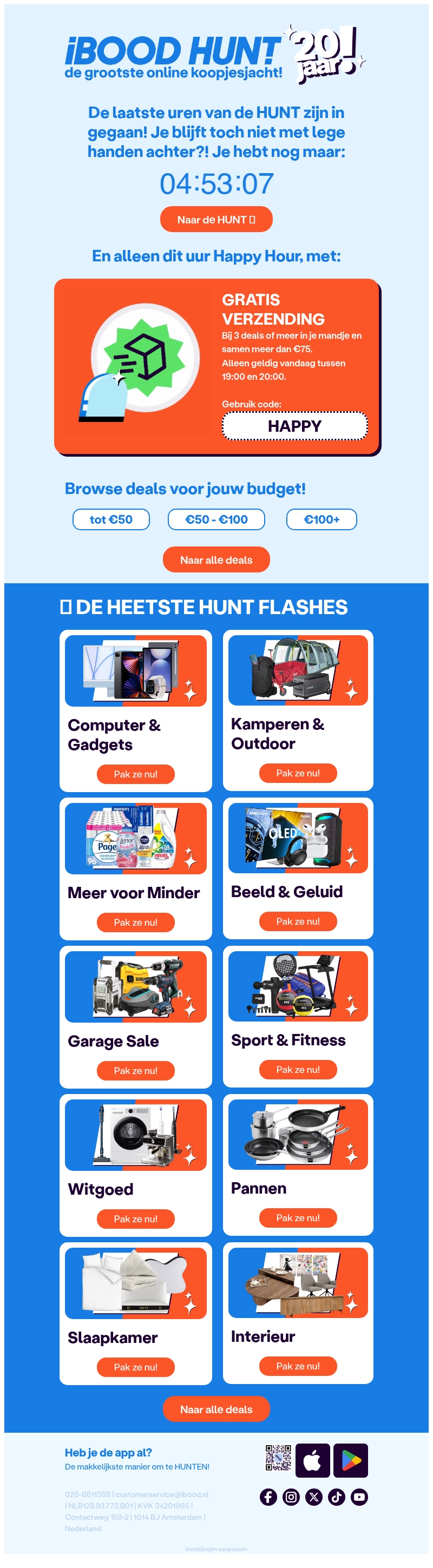This screenshot has width=433, height=1568.
Task: Browse the €100+ deals chip
Action: pos(322,519)
